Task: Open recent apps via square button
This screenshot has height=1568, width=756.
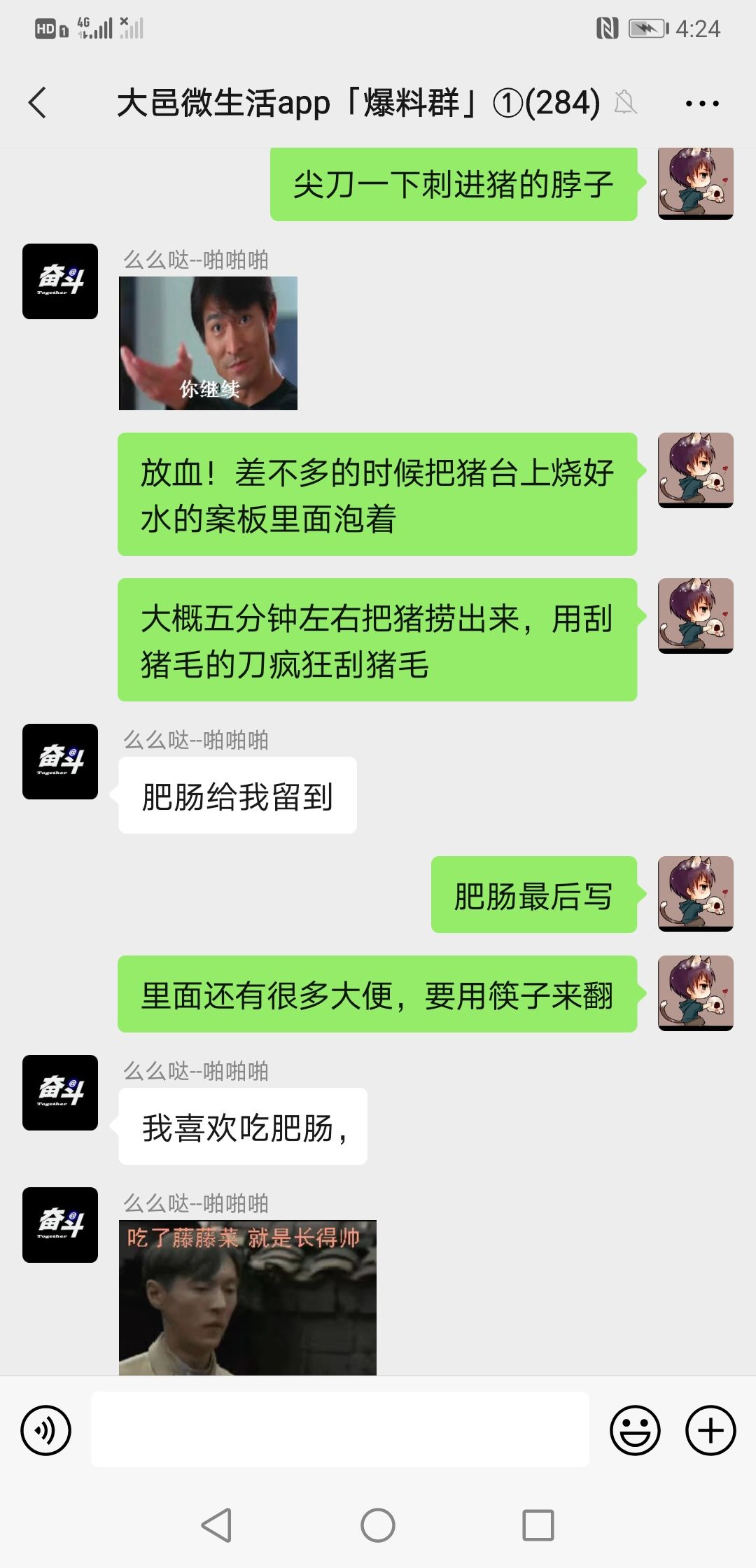Action: click(538, 1525)
